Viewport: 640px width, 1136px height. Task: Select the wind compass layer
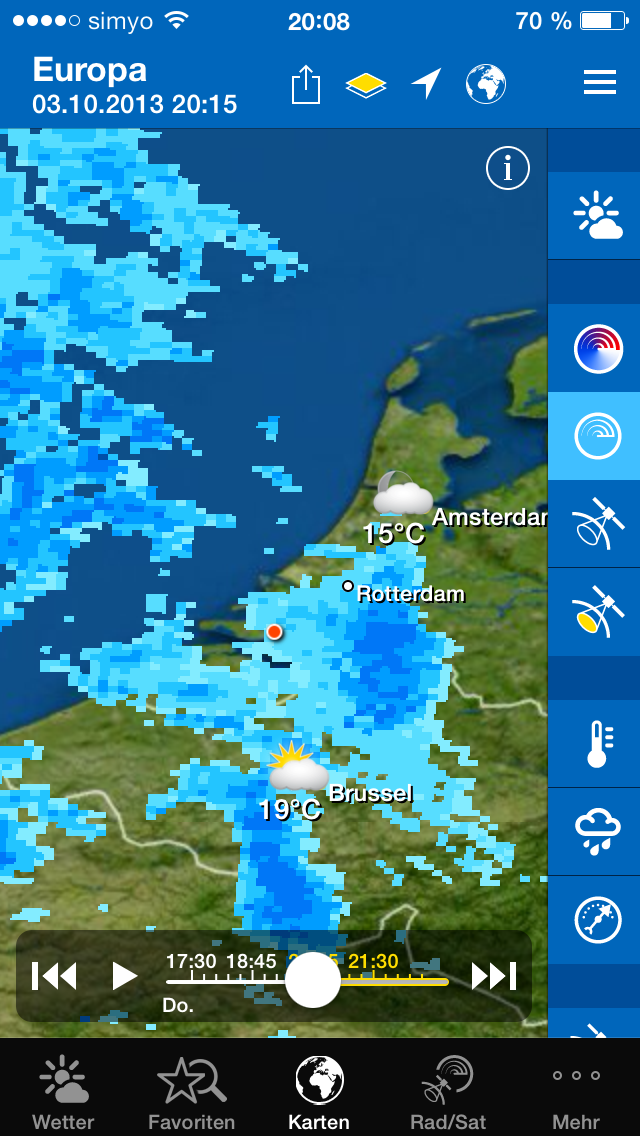(594, 920)
